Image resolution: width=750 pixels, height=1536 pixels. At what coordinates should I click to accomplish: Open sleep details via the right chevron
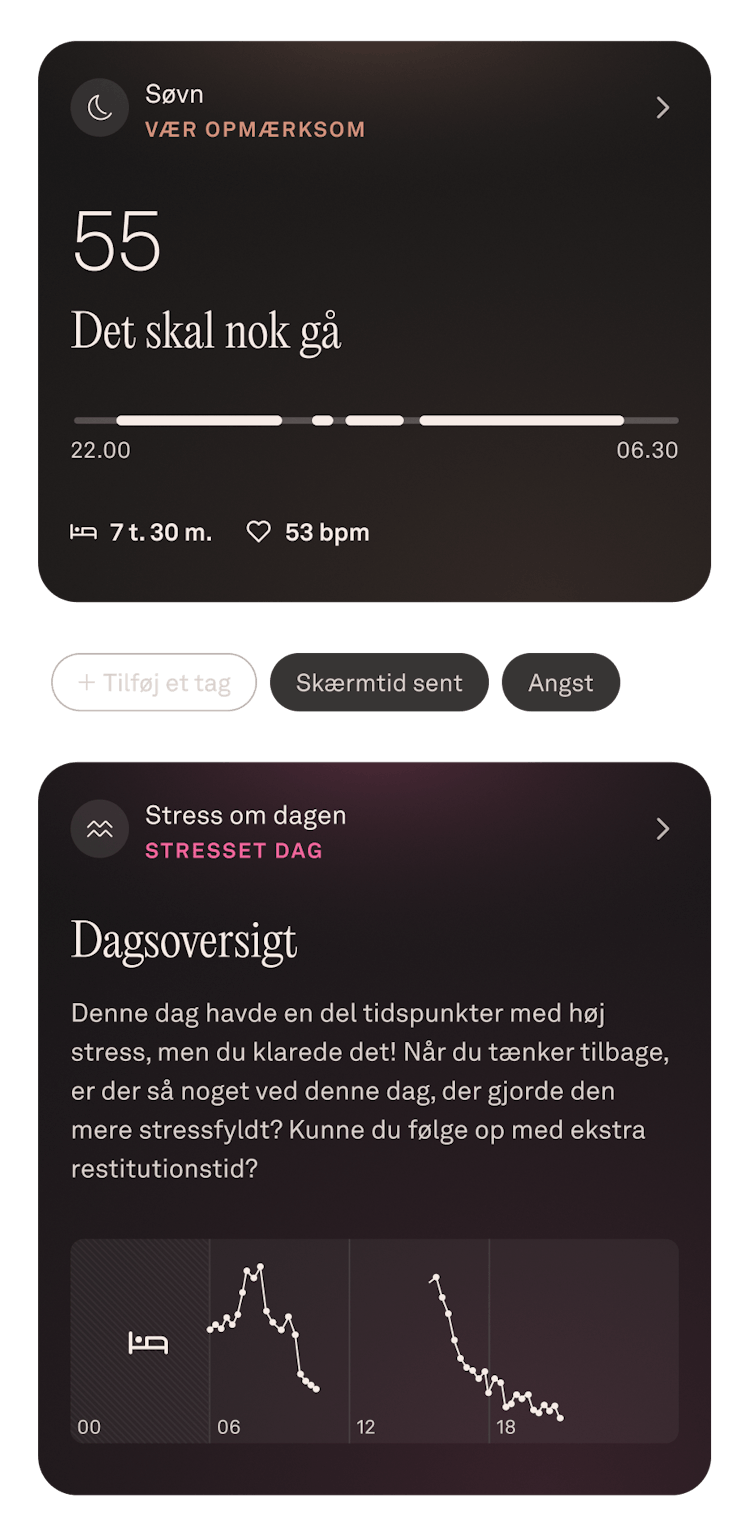click(662, 107)
